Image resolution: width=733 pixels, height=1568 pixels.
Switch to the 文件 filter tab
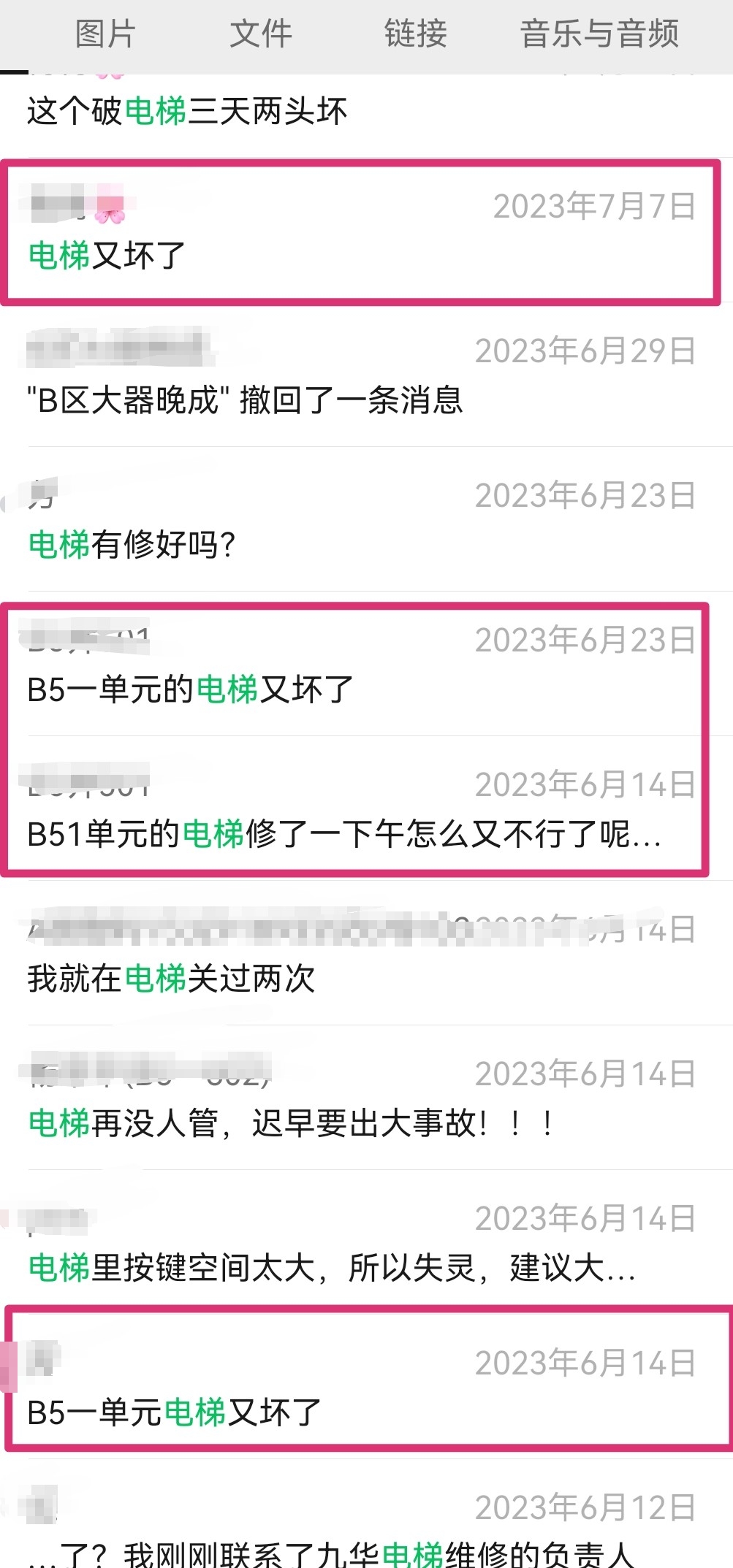261,34
